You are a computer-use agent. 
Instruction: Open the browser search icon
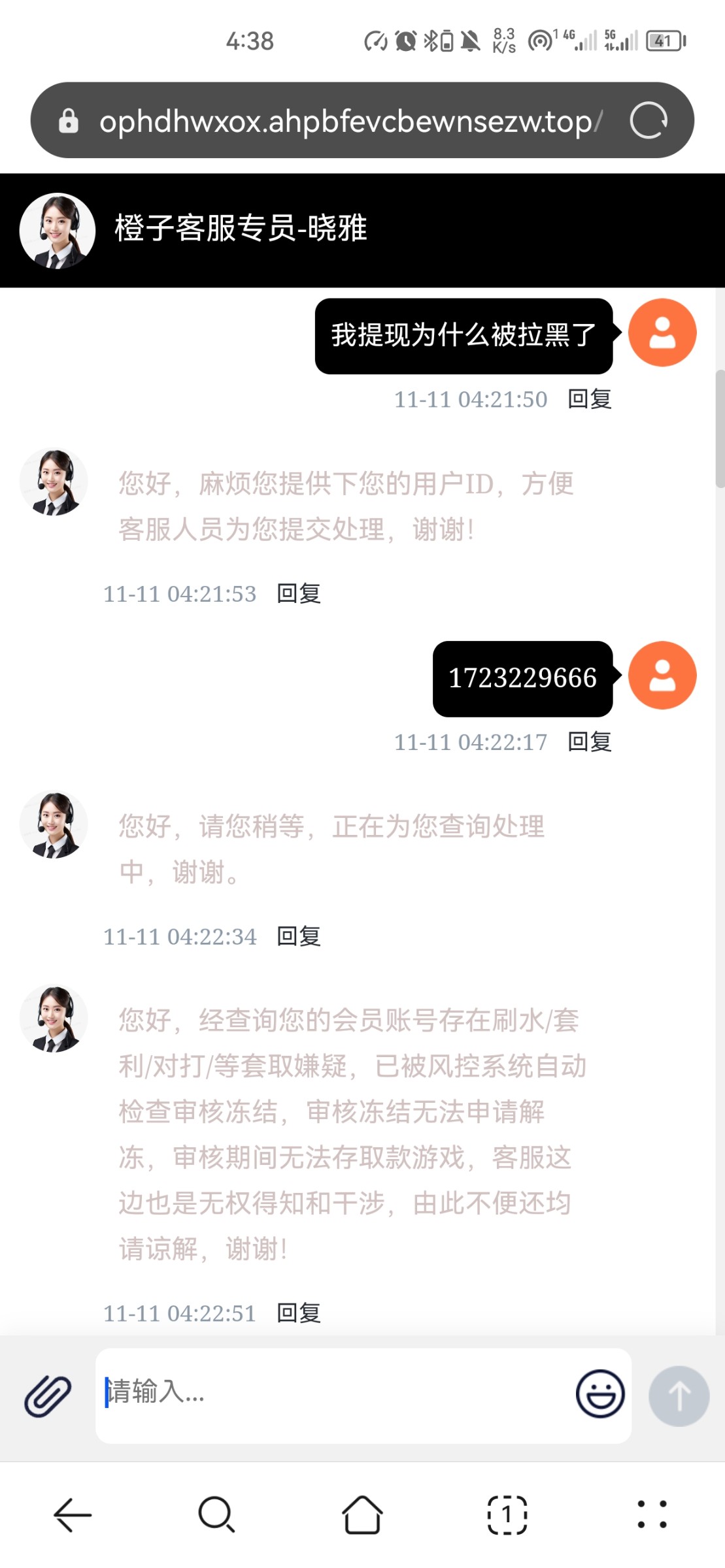coord(217,1514)
